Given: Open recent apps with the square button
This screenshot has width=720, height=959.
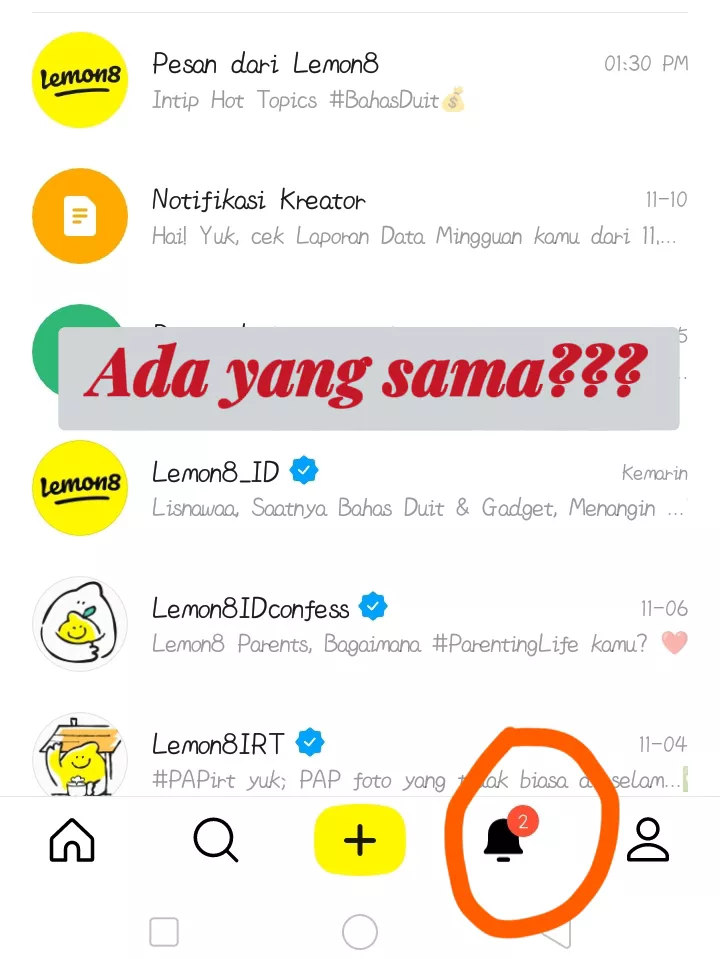Looking at the screenshot, I should 164,932.
